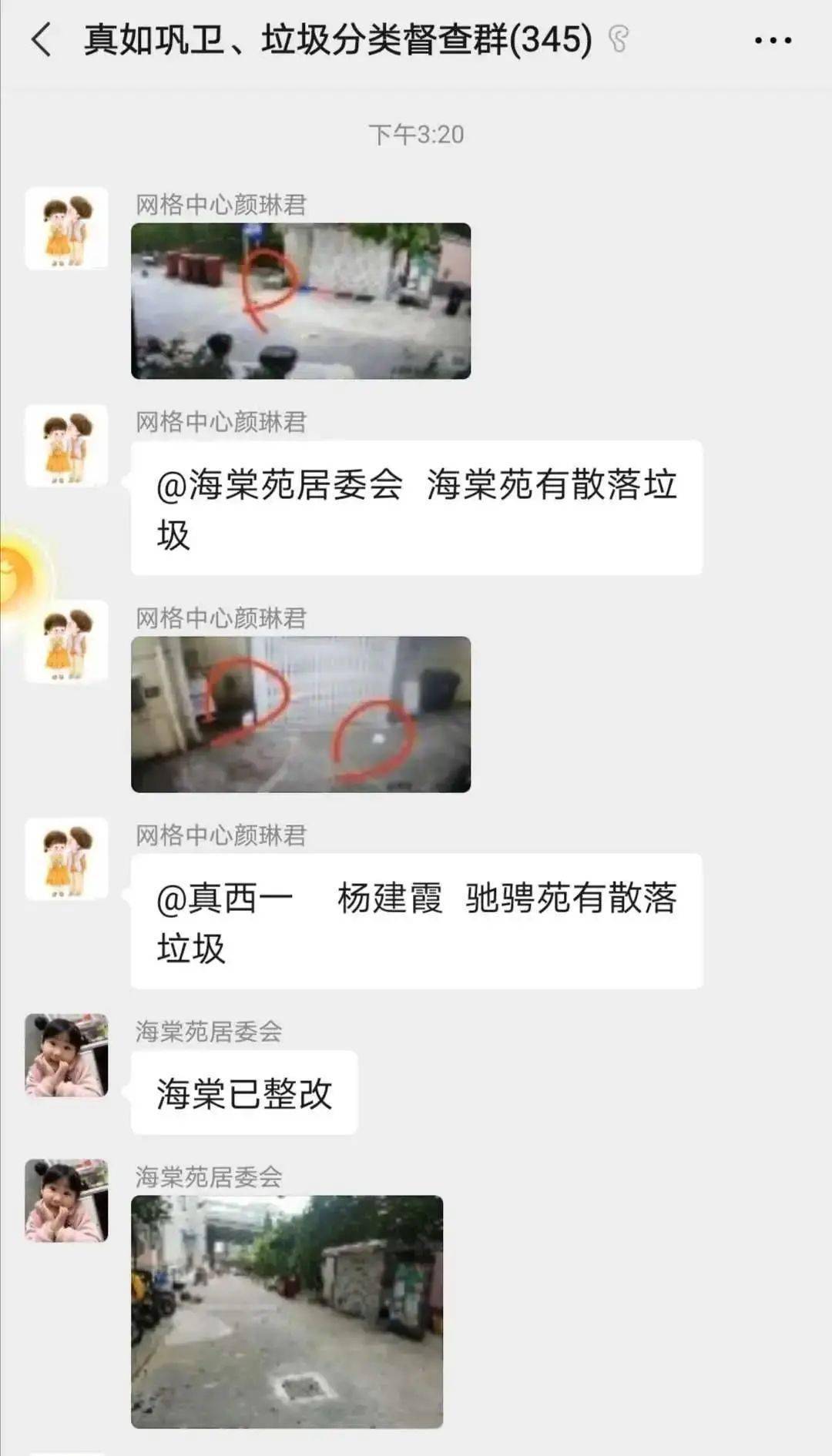Open 网格中心颜琳君's avatar beside the 海棠苑有散落垃圾 message
Image resolution: width=832 pixels, height=1456 pixels.
(66, 446)
